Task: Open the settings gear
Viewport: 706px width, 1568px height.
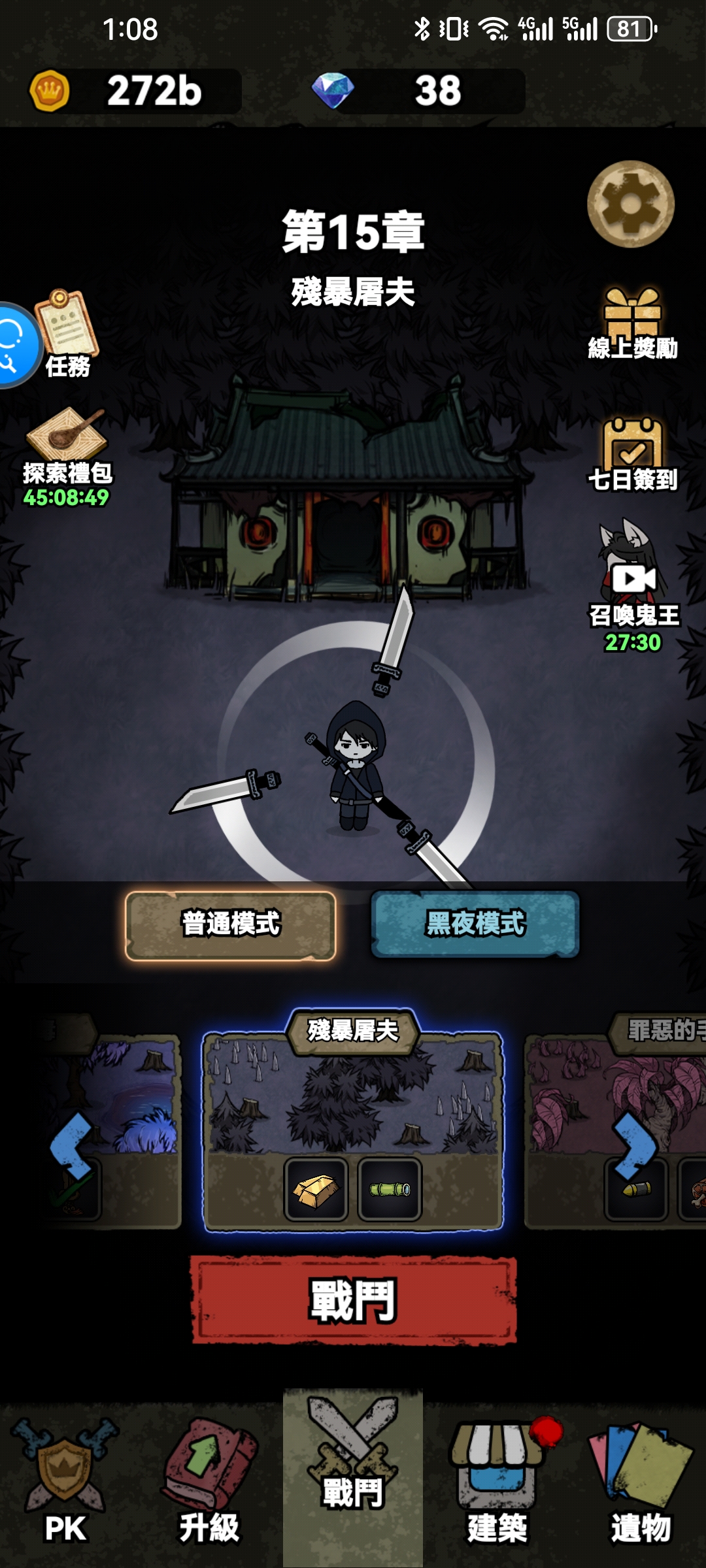Action: (630, 204)
